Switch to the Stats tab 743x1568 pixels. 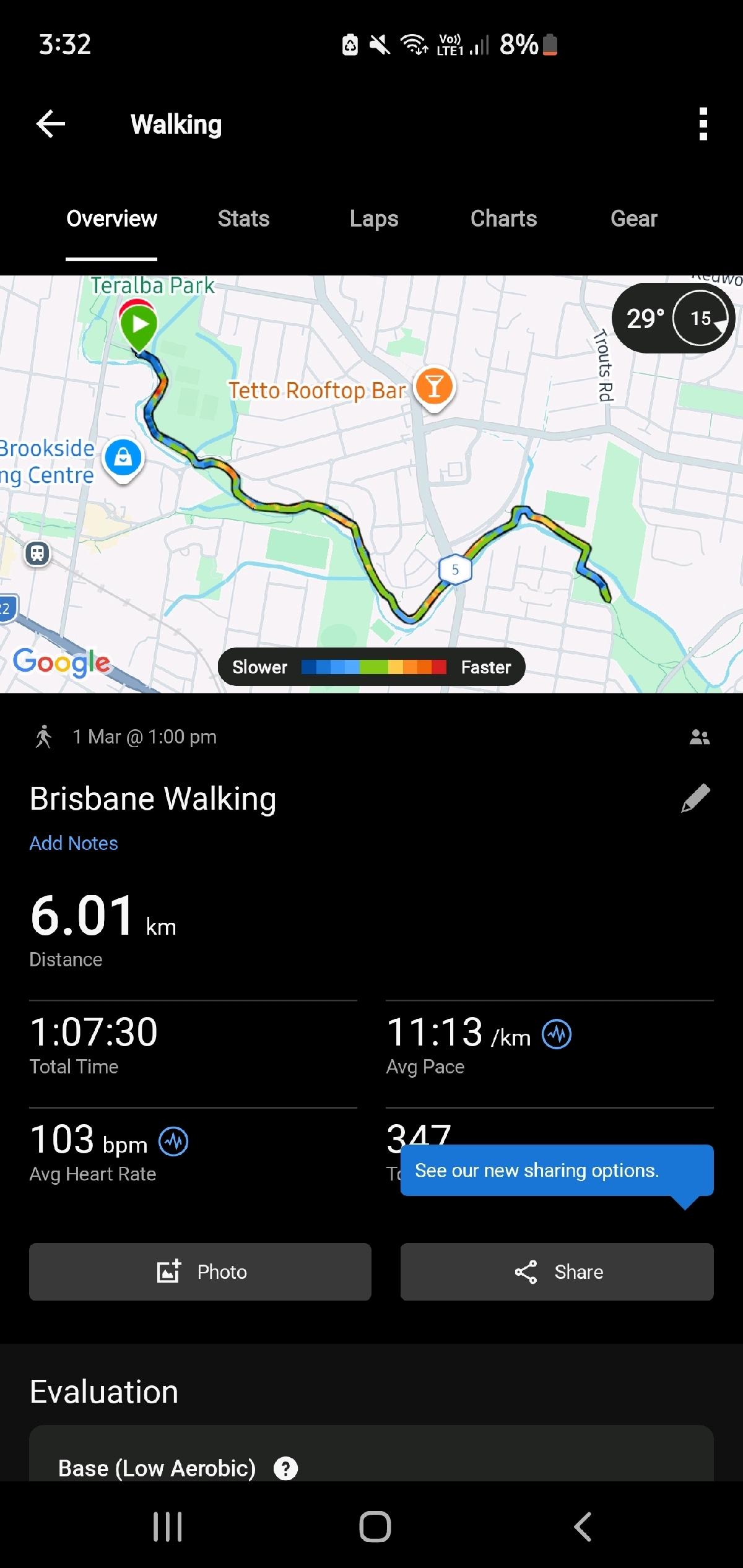pos(243,219)
